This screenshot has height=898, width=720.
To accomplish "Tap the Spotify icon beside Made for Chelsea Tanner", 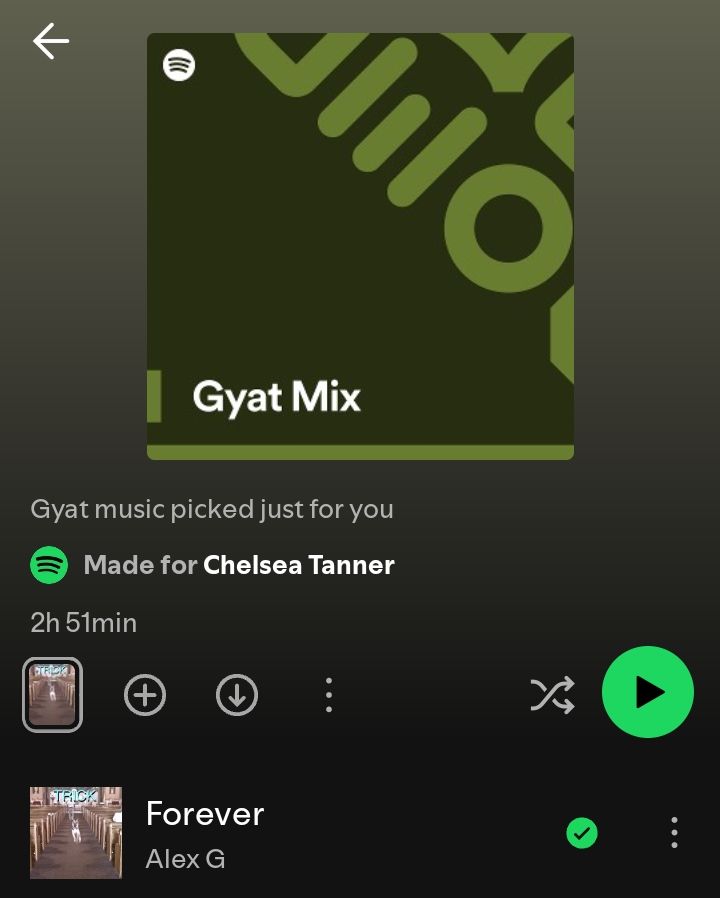I will coord(46,565).
